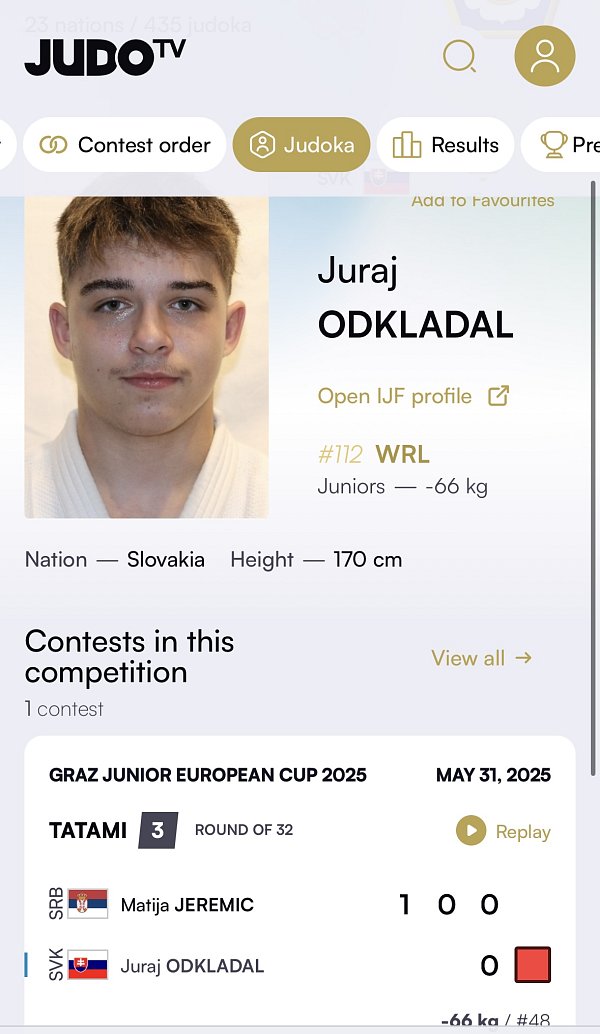
Task: Switch to the Contest order tab
Action: click(x=125, y=144)
